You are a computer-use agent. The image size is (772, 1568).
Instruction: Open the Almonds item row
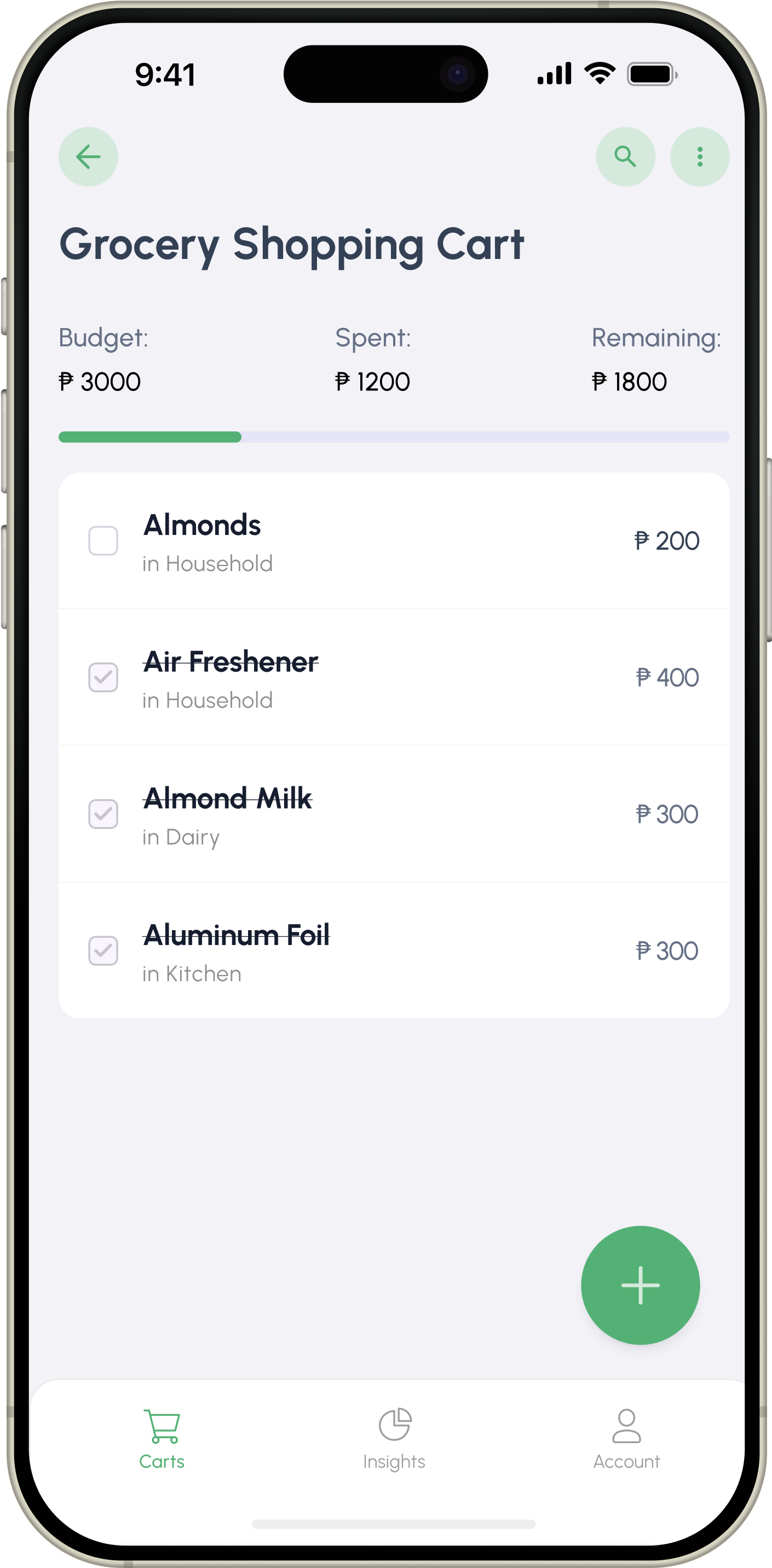(394, 540)
